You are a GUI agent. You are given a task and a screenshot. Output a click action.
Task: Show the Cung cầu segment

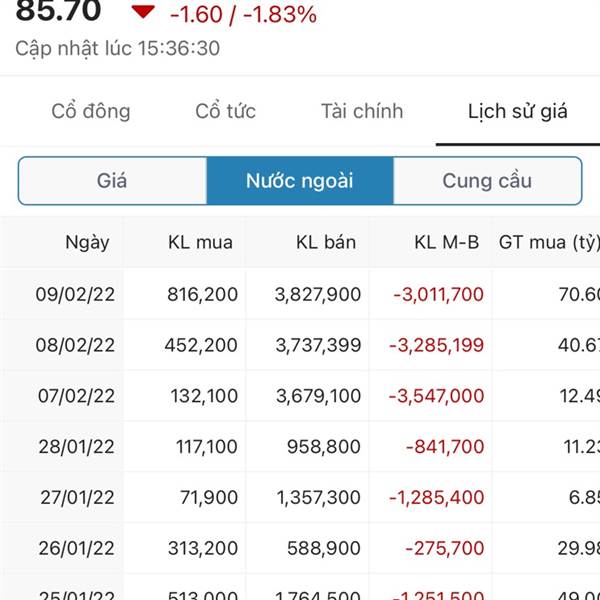[487, 181]
